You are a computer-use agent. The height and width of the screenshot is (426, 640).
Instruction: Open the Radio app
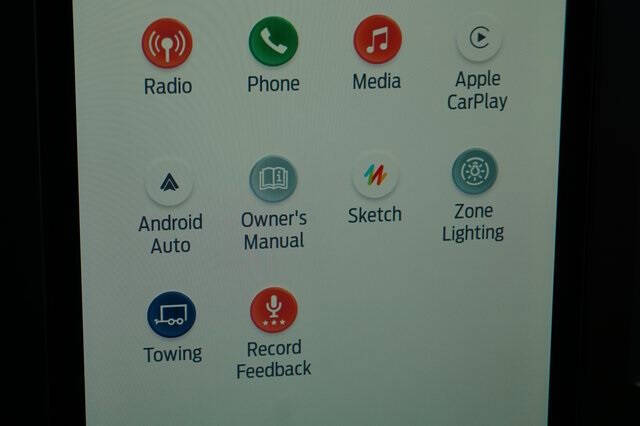(x=167, y=44)
